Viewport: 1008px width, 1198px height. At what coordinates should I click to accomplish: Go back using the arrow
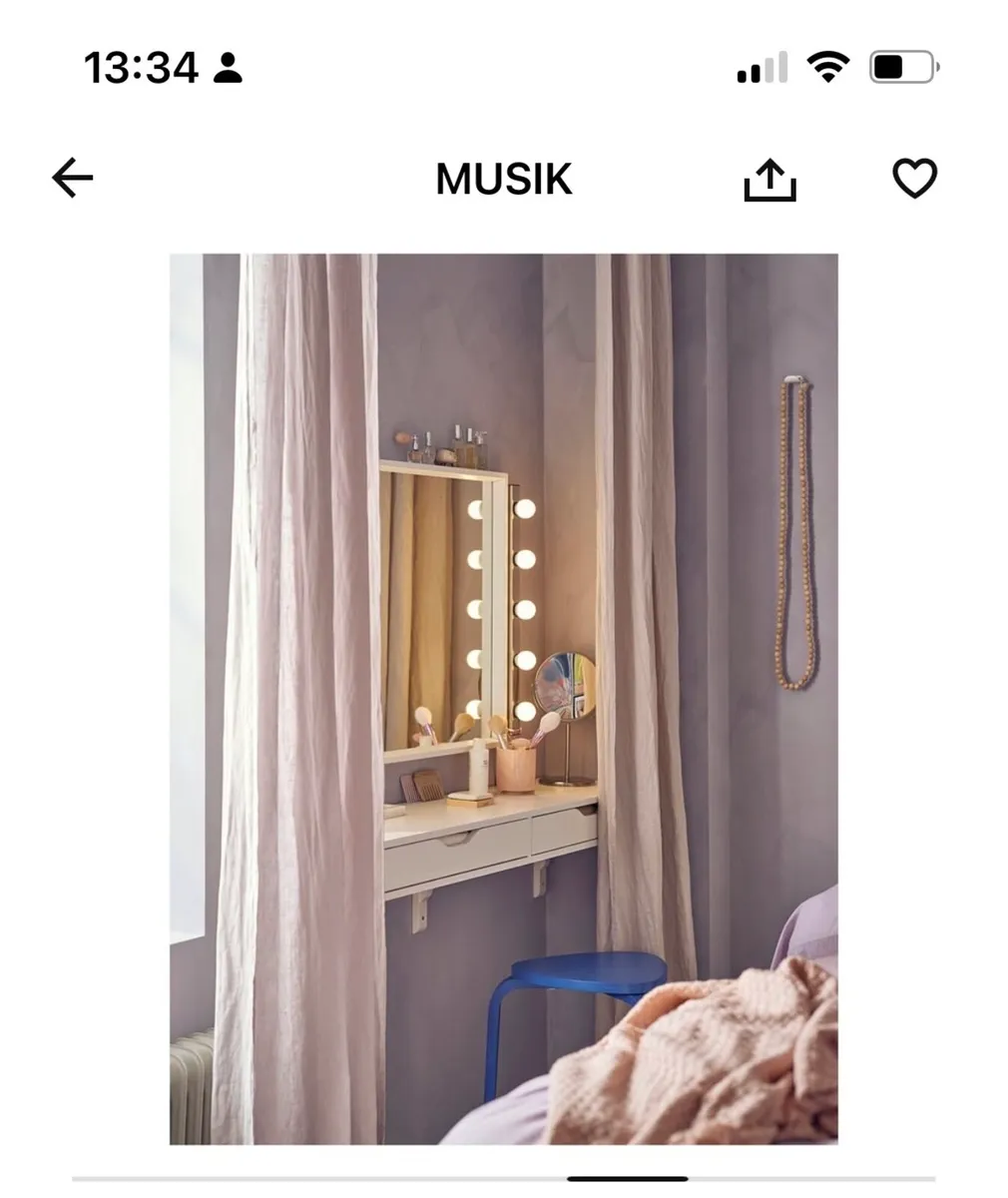[x=72, y=179]
